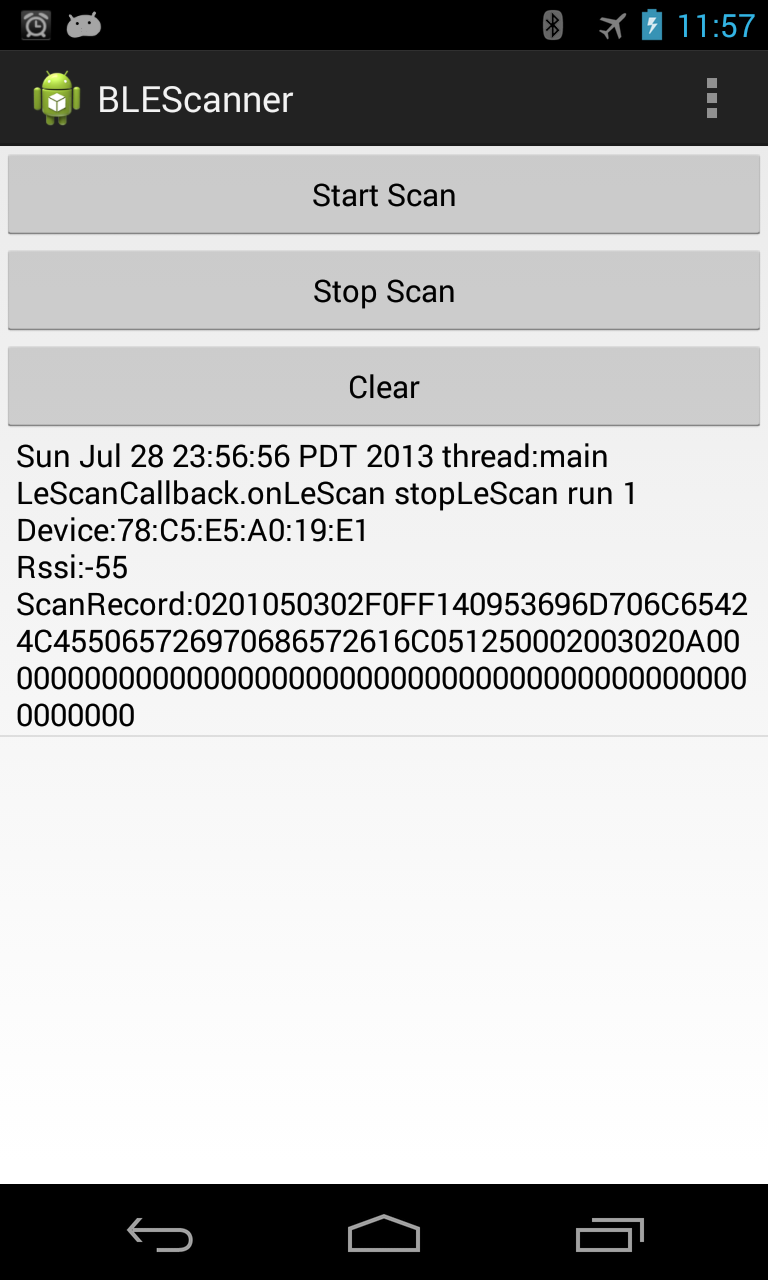Viewport: 768px width, 1280px height.
Task: Open the overflow menu
Action: [711, 99]
